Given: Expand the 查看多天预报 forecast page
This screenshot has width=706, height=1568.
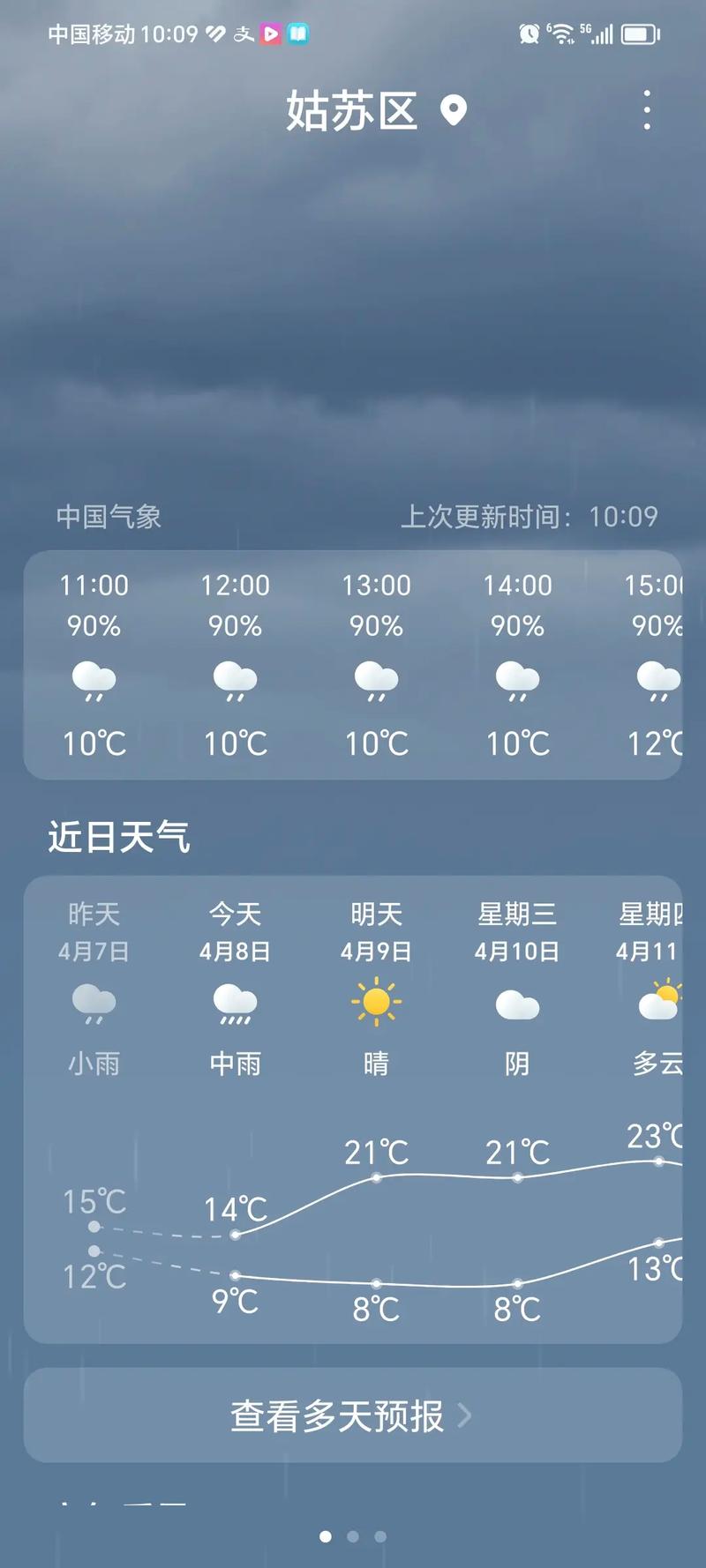Looking at the screenshot, I should (x=350, y=1416).
